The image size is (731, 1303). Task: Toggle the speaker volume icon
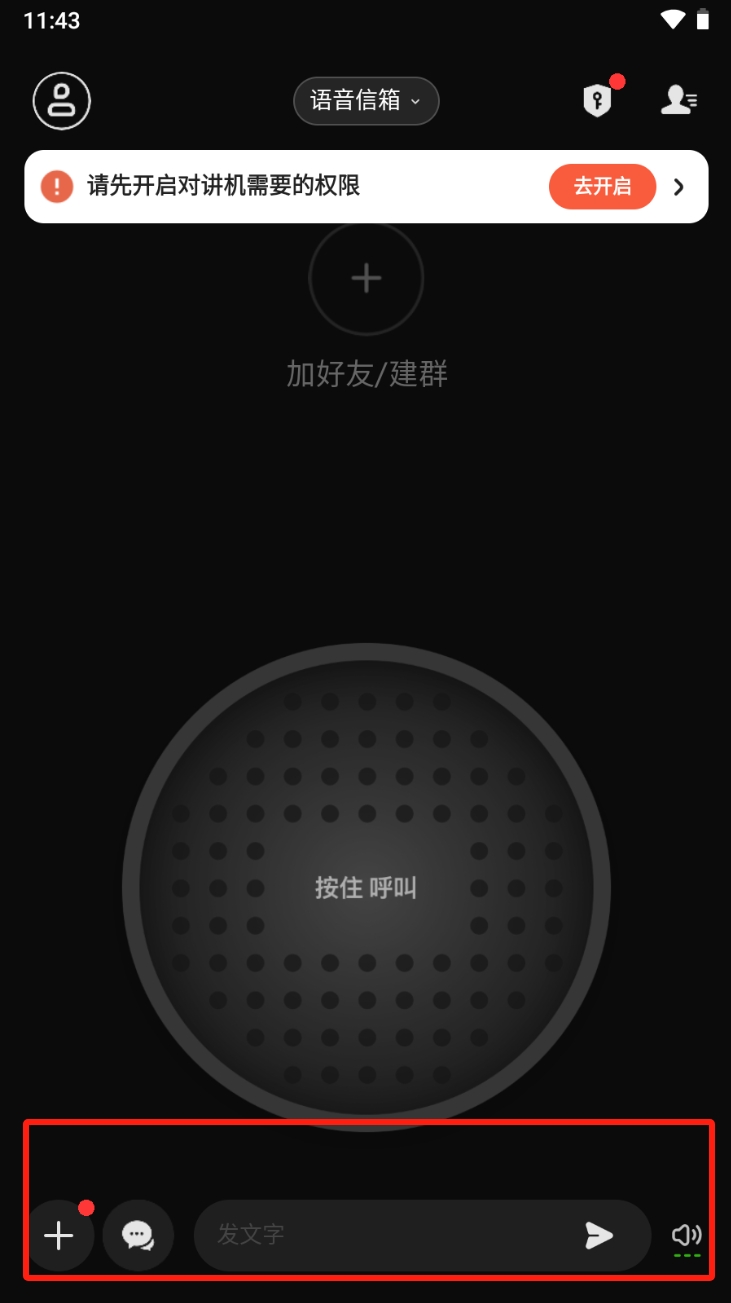(686, 1236)
